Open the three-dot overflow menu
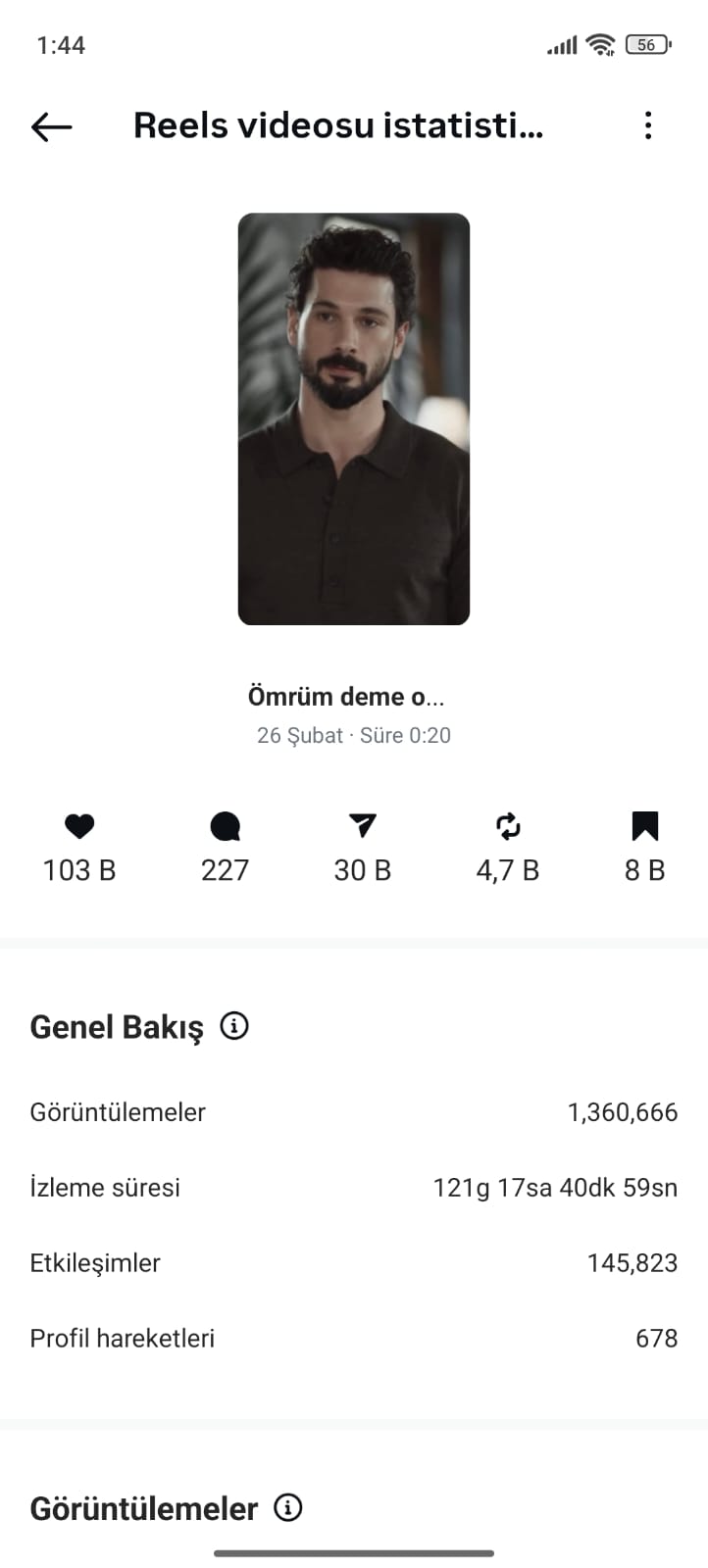This screenshot has height=1568, width=708. click(x=648, y=125)
